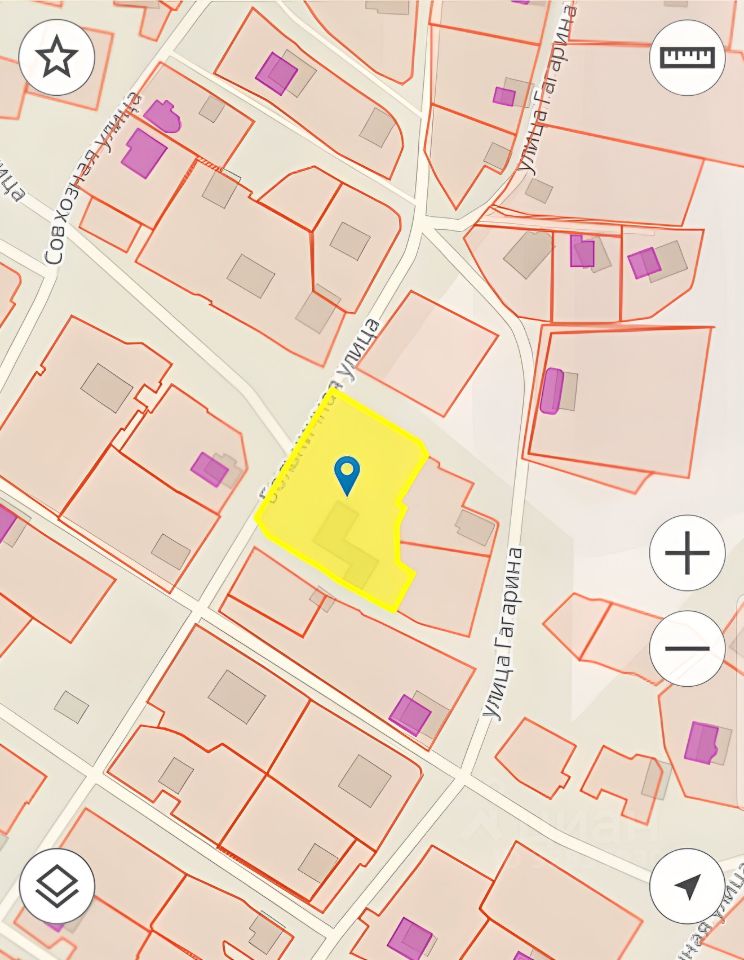Center map on my location arrow
Image resolution: width=744 pixels, height=960 pixels.
(x=687, y=886)
